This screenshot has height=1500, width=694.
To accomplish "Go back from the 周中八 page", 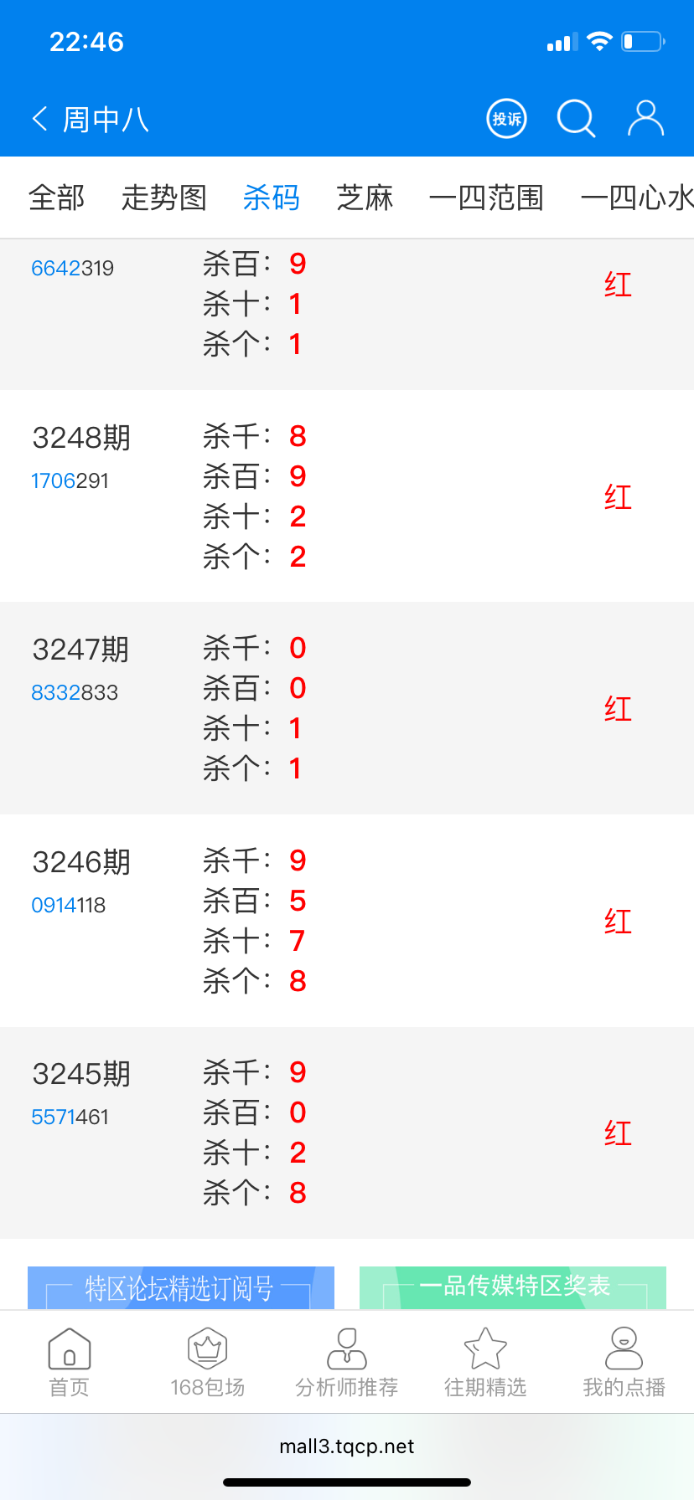I will click(40, 120).
